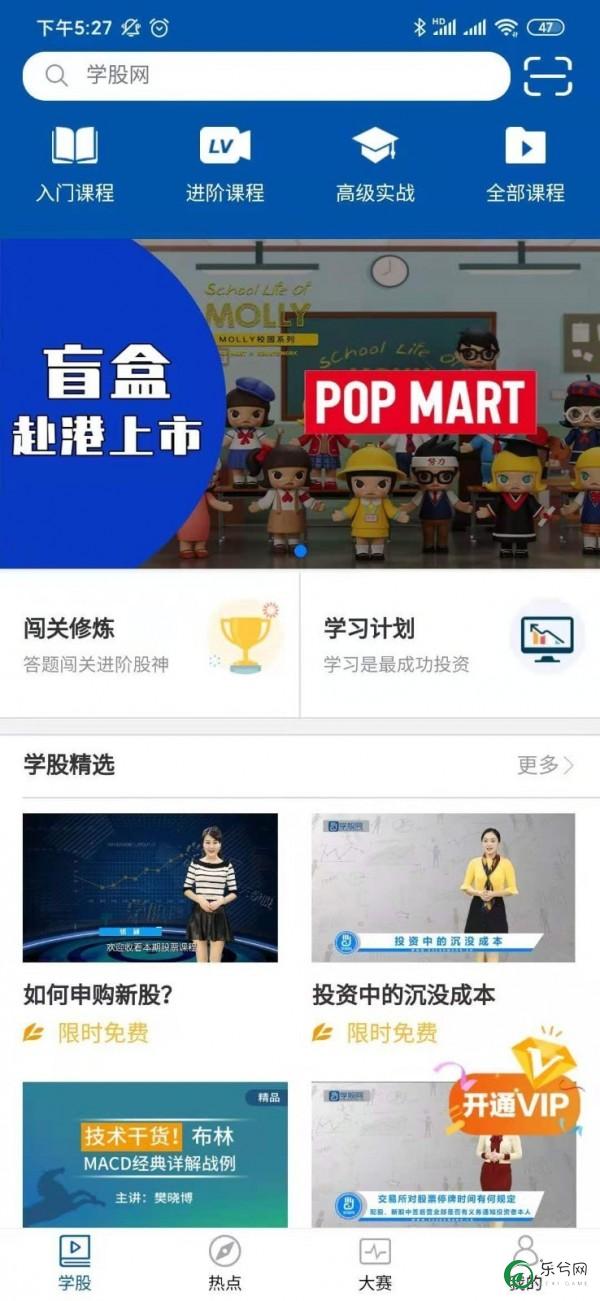Image resolution: width=600 pixels, height=1301 pixels.
Task: Open 入门课程 beginner courses
Action: [75, 165]
